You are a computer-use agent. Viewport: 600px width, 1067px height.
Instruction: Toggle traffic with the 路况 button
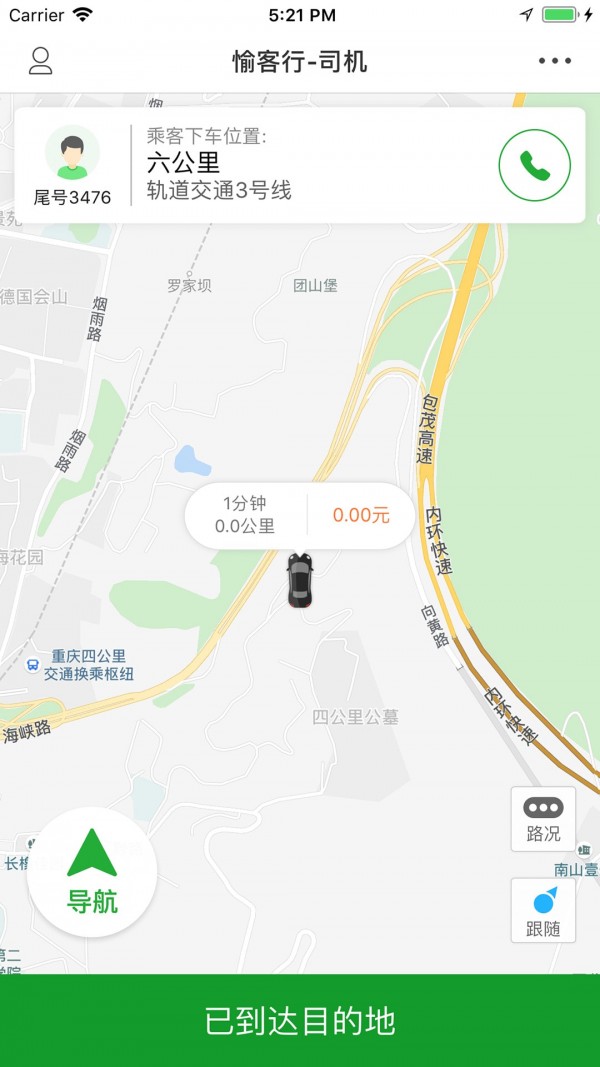[x=544, y=819]
